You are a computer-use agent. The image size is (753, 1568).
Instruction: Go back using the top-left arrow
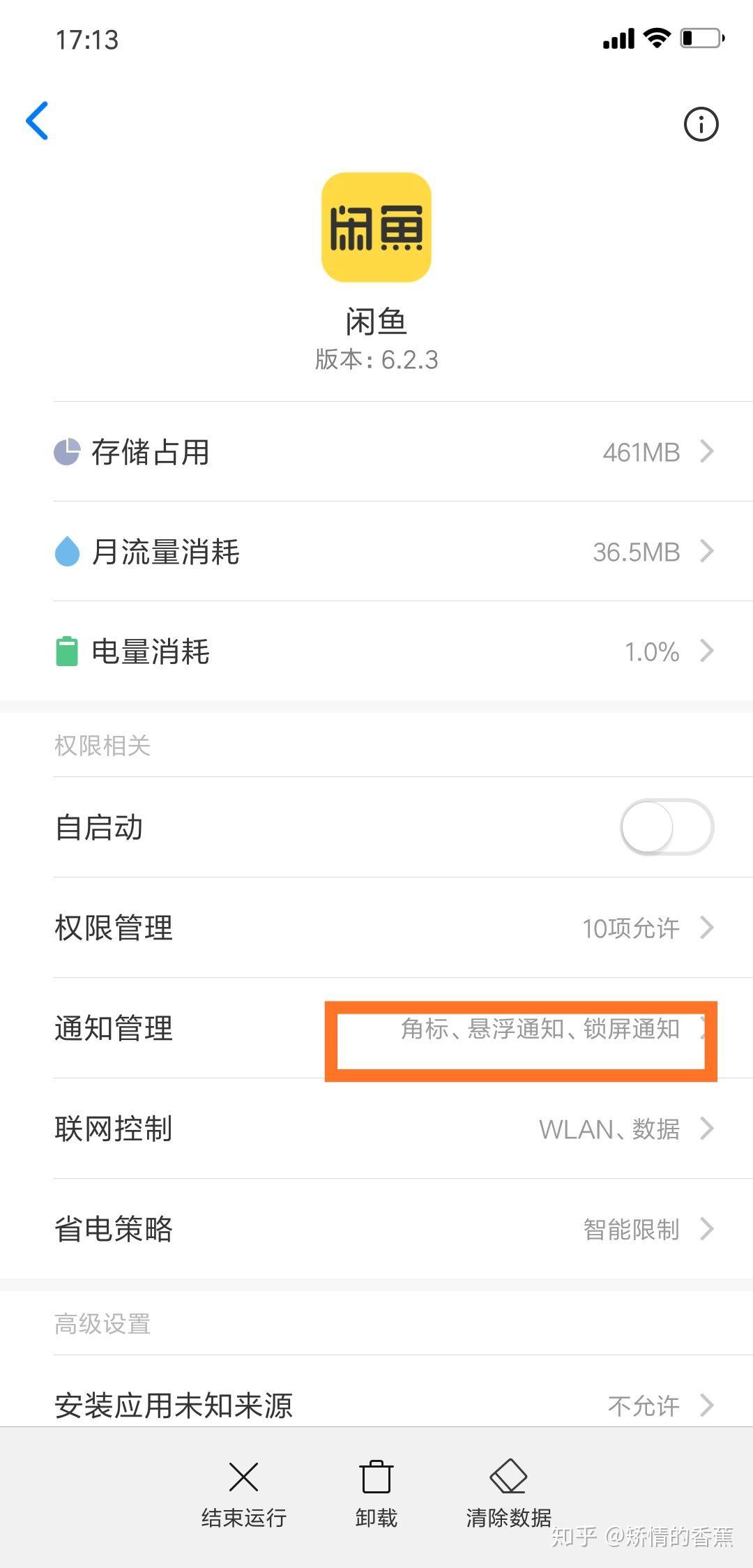(38, 121)
